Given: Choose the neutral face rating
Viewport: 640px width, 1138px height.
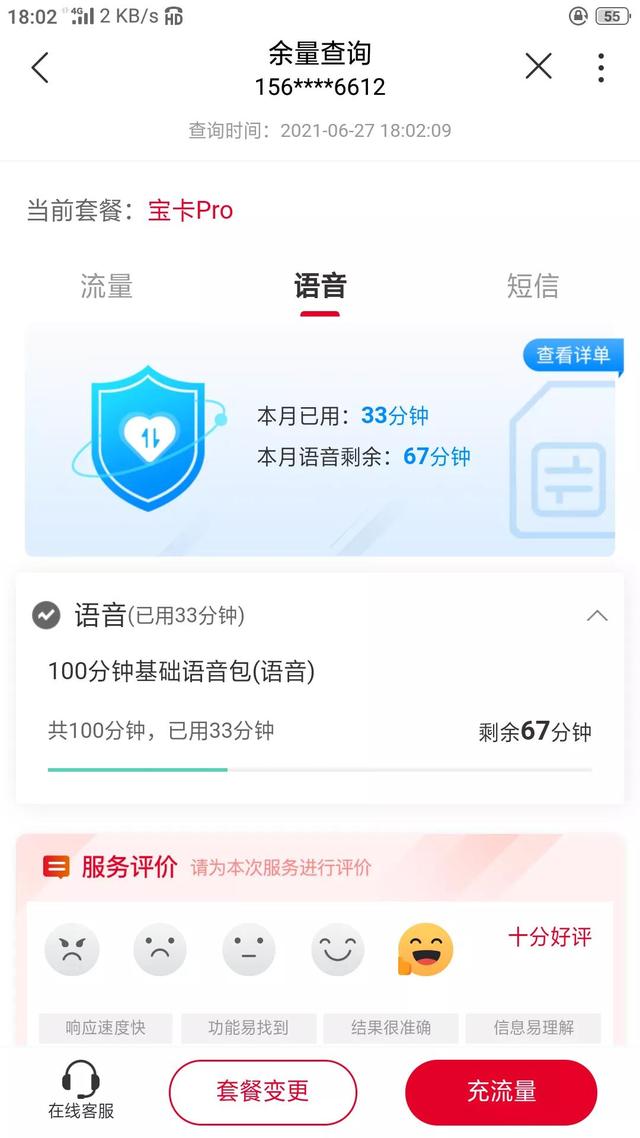Looking at the screenshot, I should pyautogui.click(x=249, y=950).
